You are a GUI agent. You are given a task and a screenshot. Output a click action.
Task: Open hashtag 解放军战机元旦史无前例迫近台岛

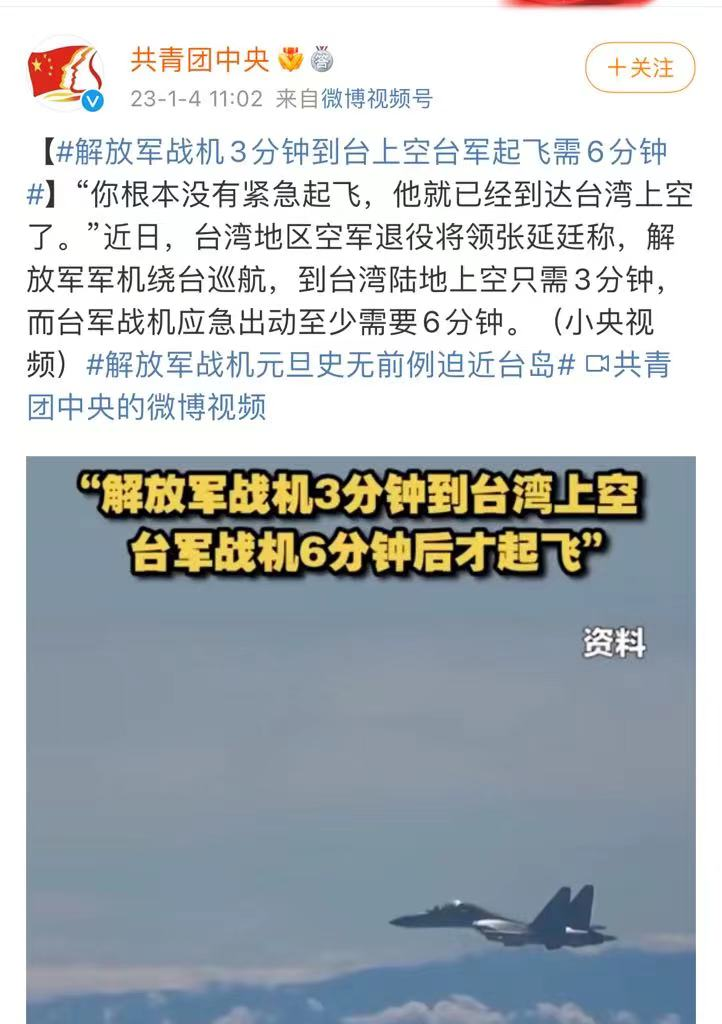point(330,365)
